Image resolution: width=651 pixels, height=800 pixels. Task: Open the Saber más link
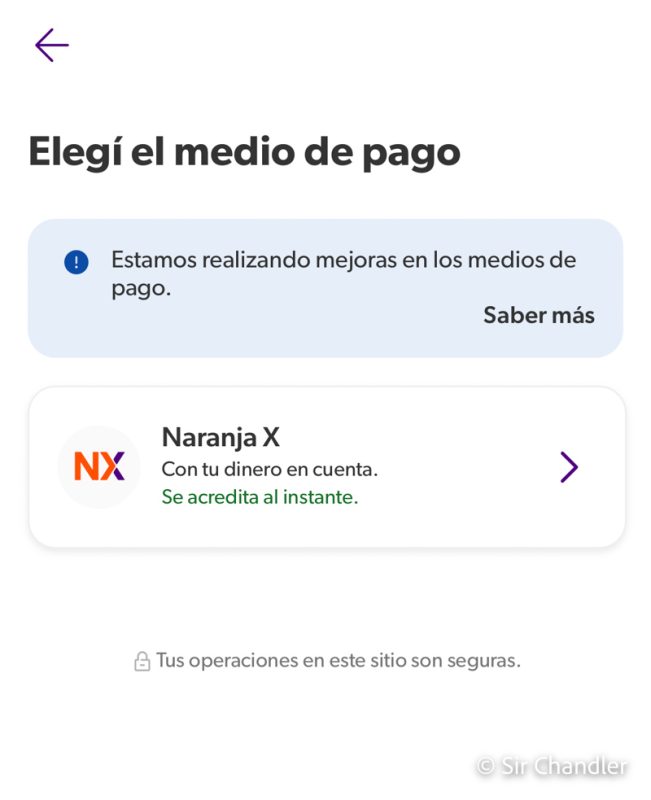[538, 315]
